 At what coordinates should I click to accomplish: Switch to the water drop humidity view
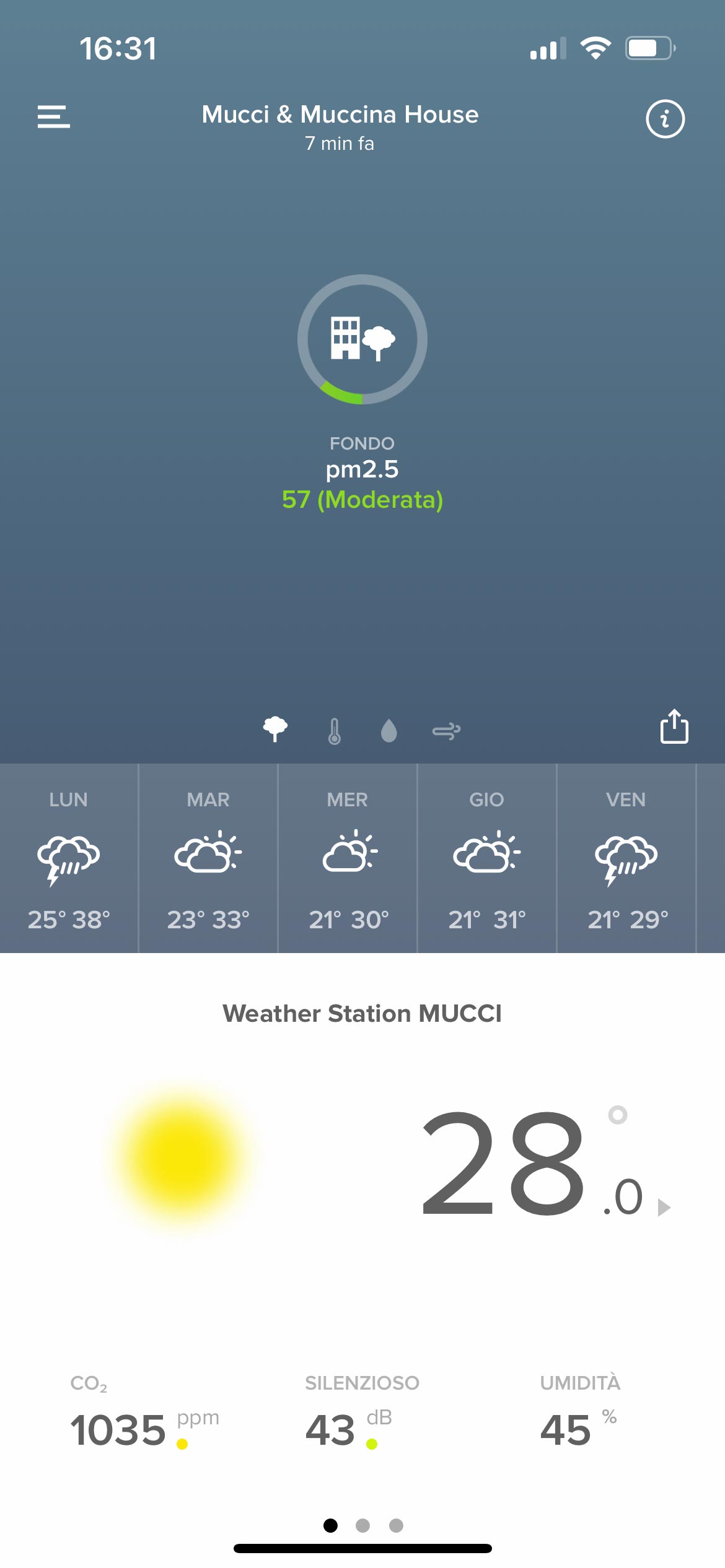point(389,731)
